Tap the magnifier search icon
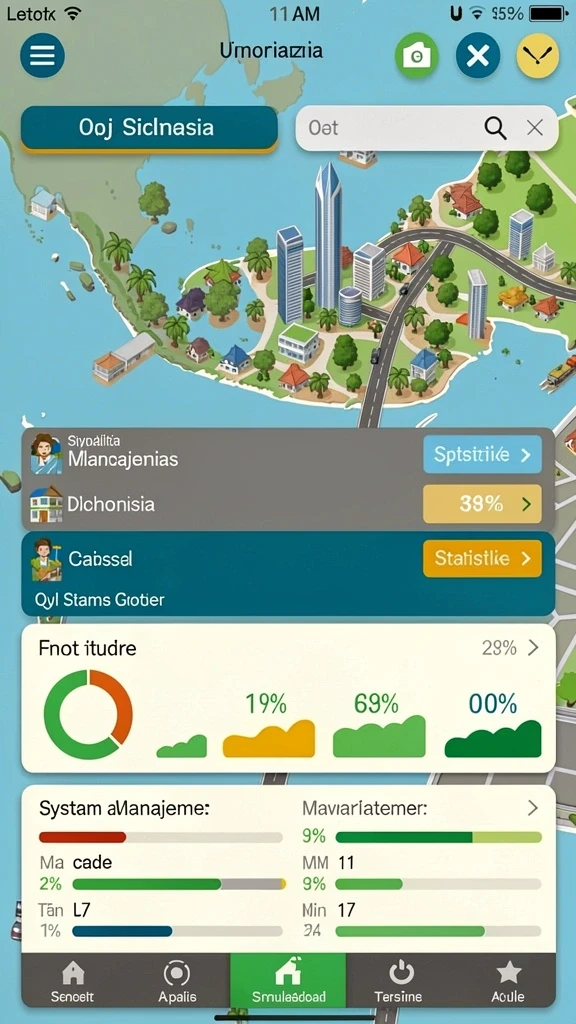The height and width of the screenshot is (1024, 576). click(x=496, y=128)
